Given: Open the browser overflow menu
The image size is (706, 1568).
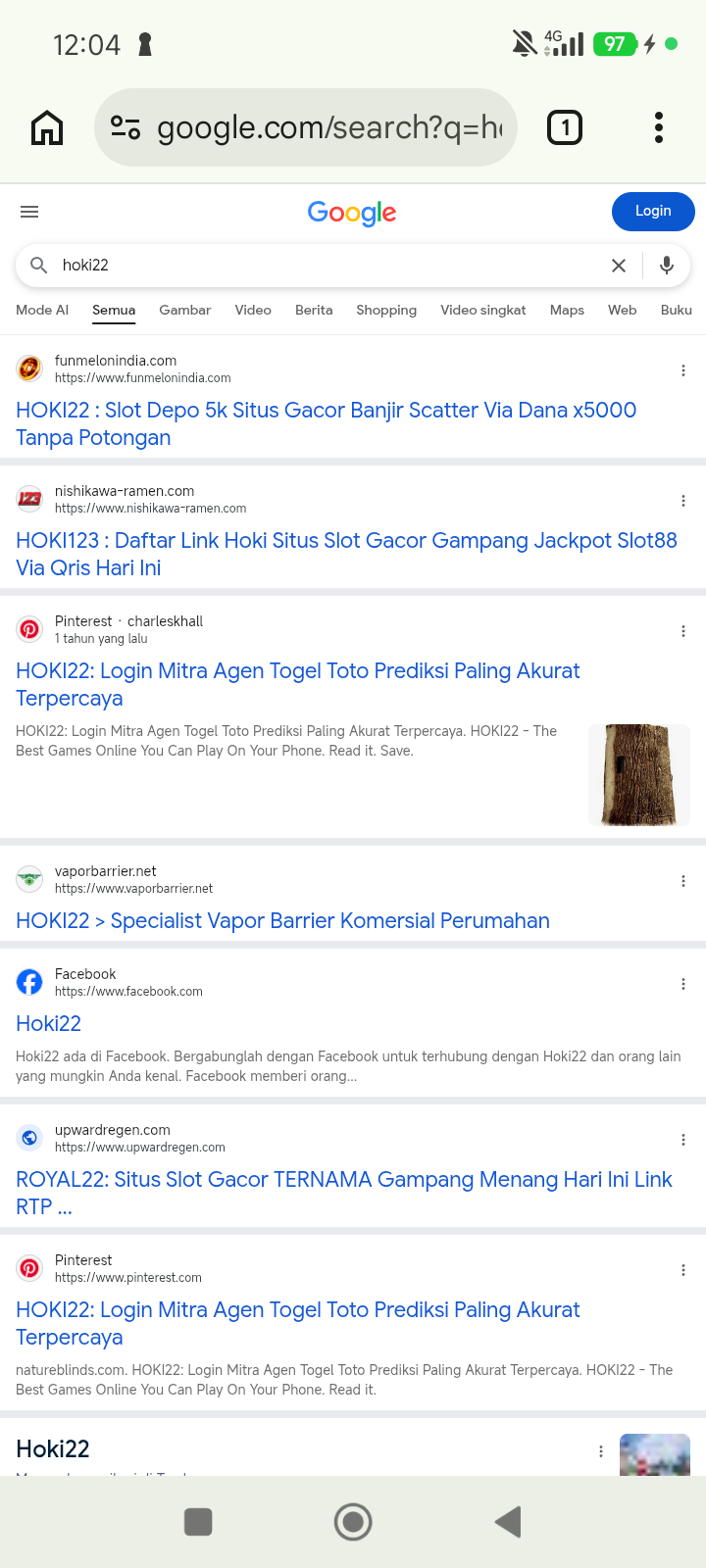Looking at the screenshot, I should 659,127.
